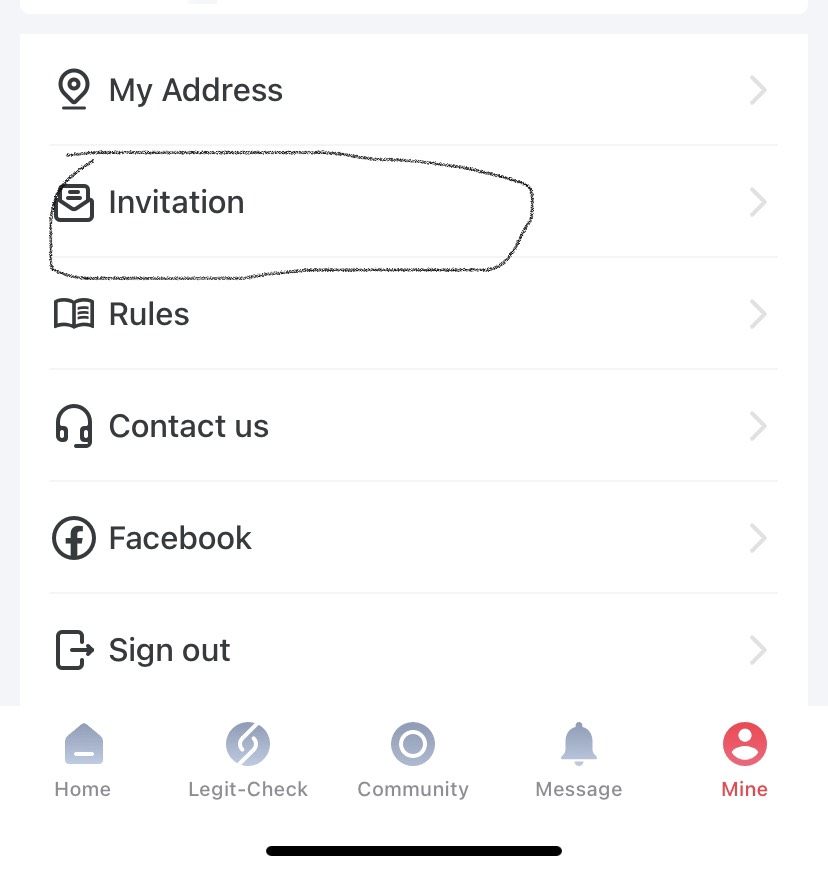
Task: Switch to the Home tab
Action: tap(83, 760)
